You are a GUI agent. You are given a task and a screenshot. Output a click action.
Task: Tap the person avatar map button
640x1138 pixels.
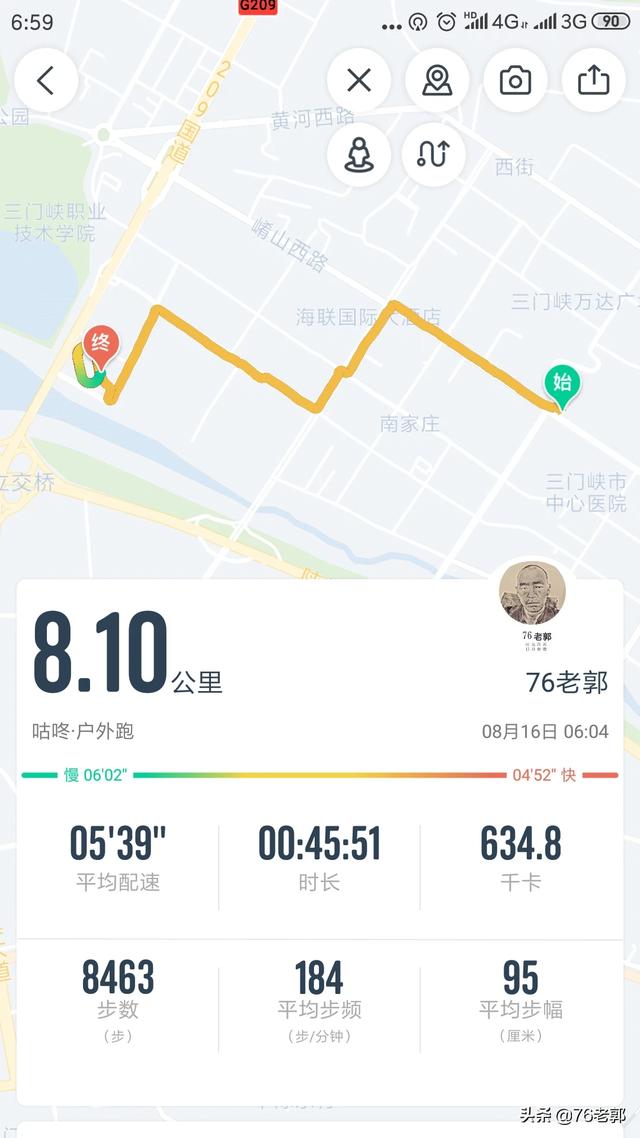pos(358,154)
